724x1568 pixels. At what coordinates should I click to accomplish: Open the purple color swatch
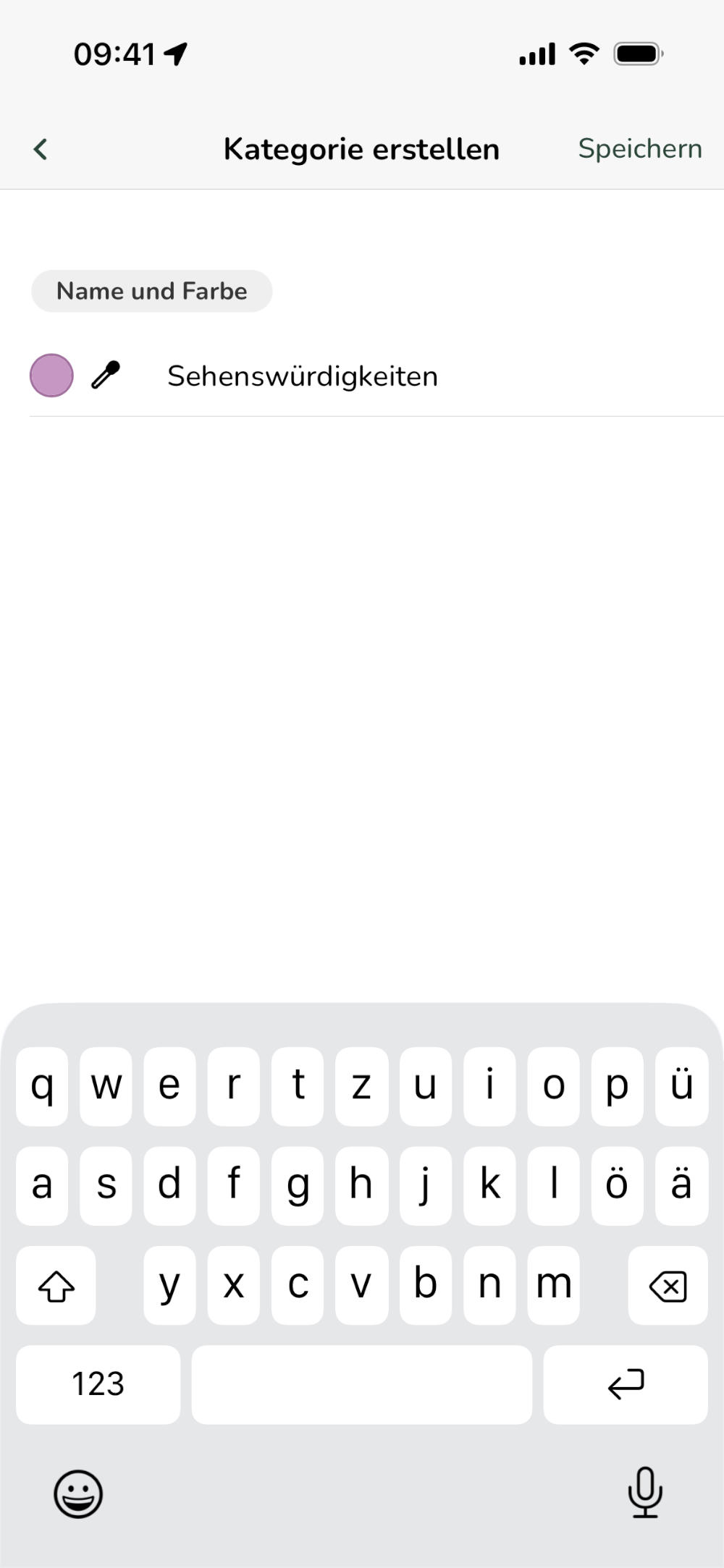pyautogui.click(x=51, y=376)
